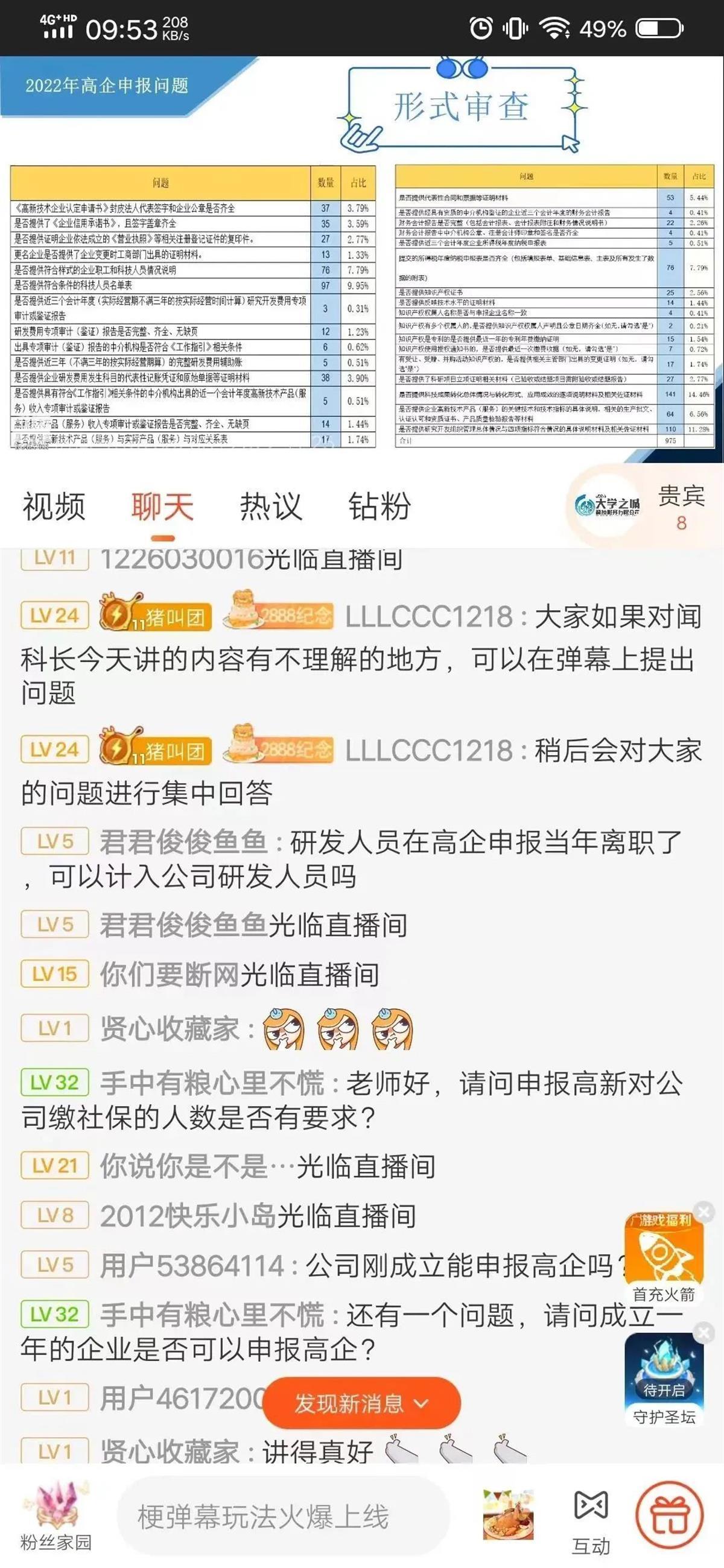Dismiss the 首充火箭 banner
The width and height of the screenshot is (724, 1568).
click(705, 1212)
